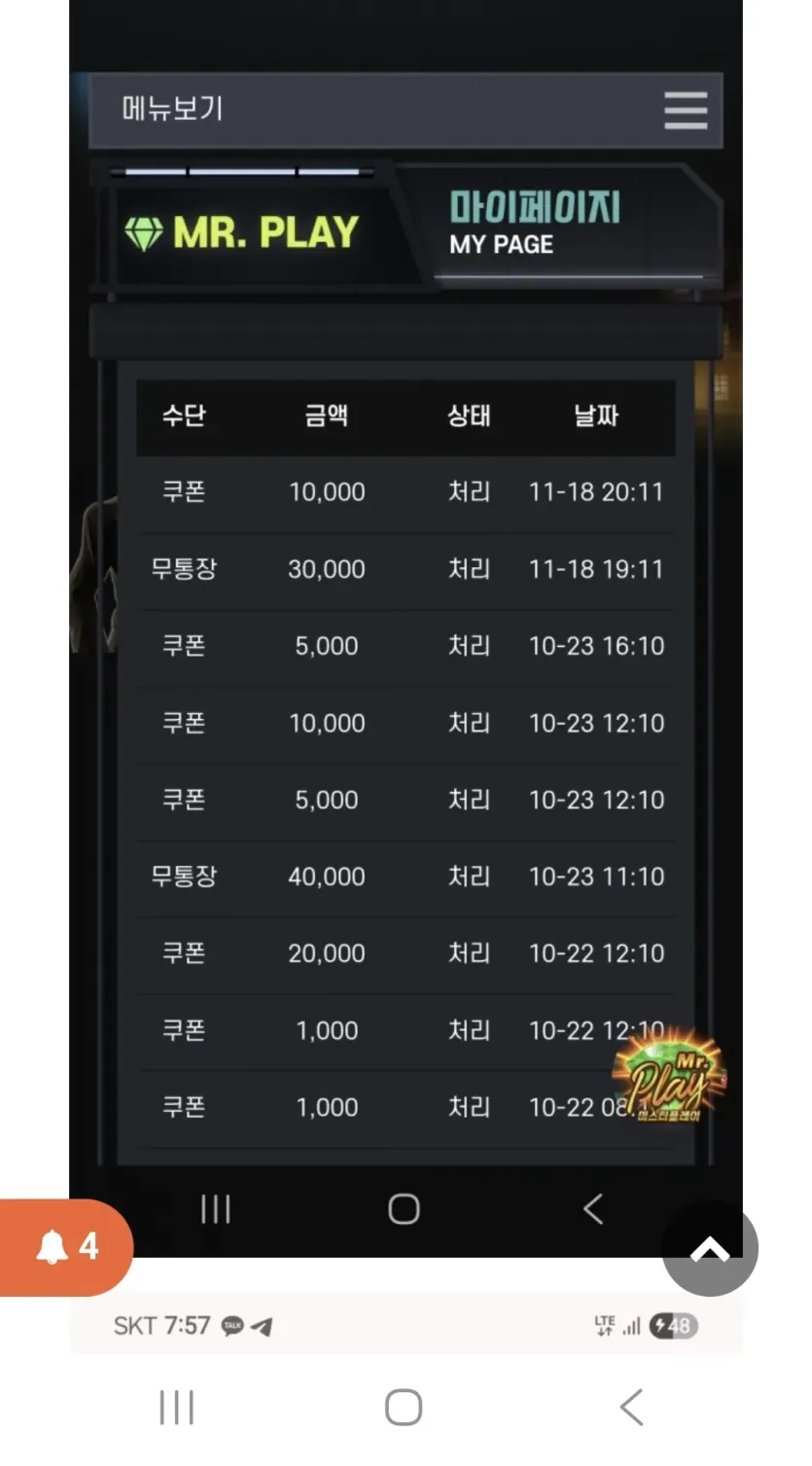Go back using the system back button

click(632, 1408)
